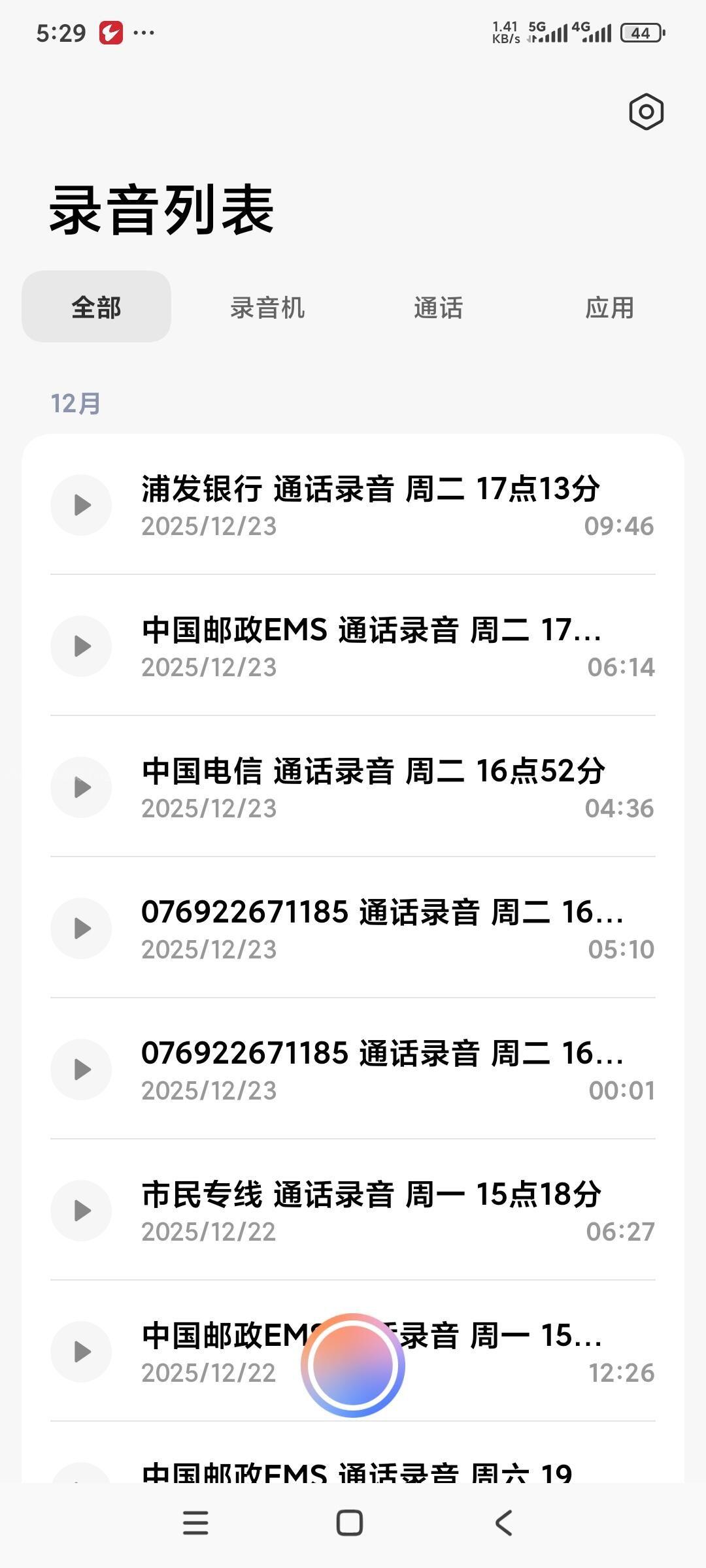Open the settings hexagon icon
Screen dimensions: 706x1568
(x=646, y=112)
